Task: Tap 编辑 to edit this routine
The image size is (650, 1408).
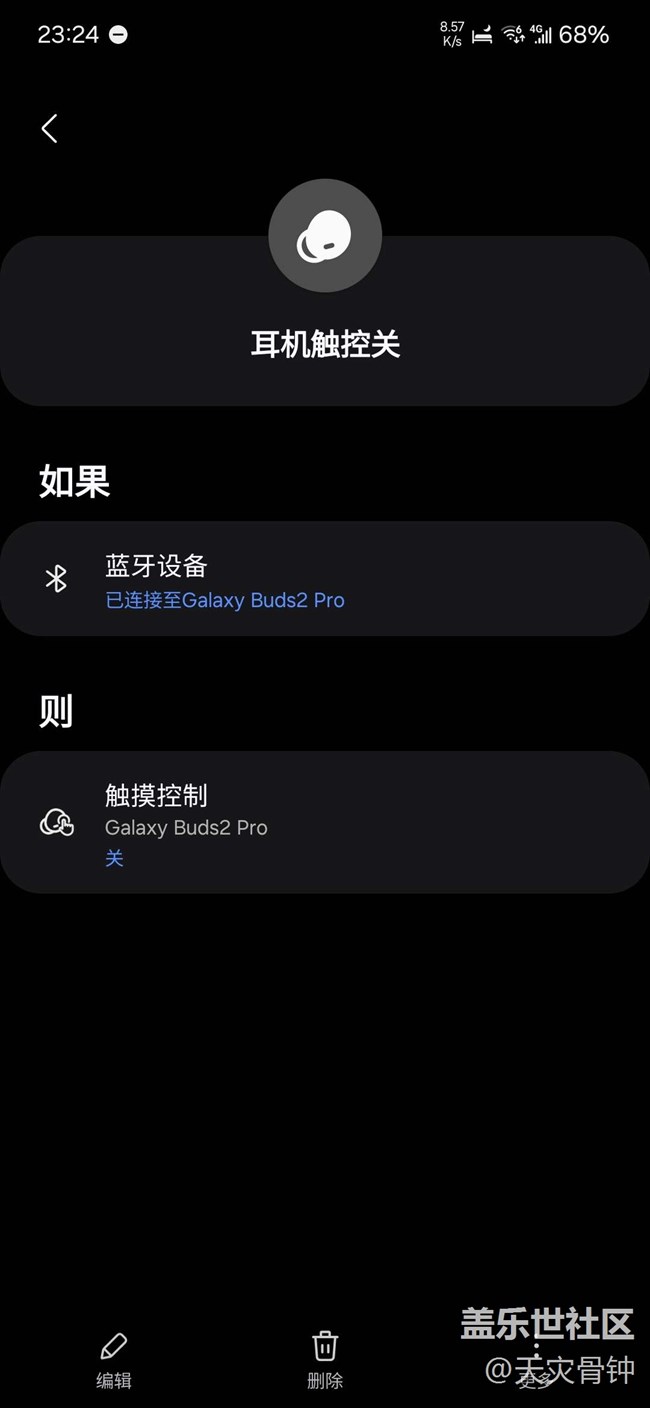Action: 114,1360
